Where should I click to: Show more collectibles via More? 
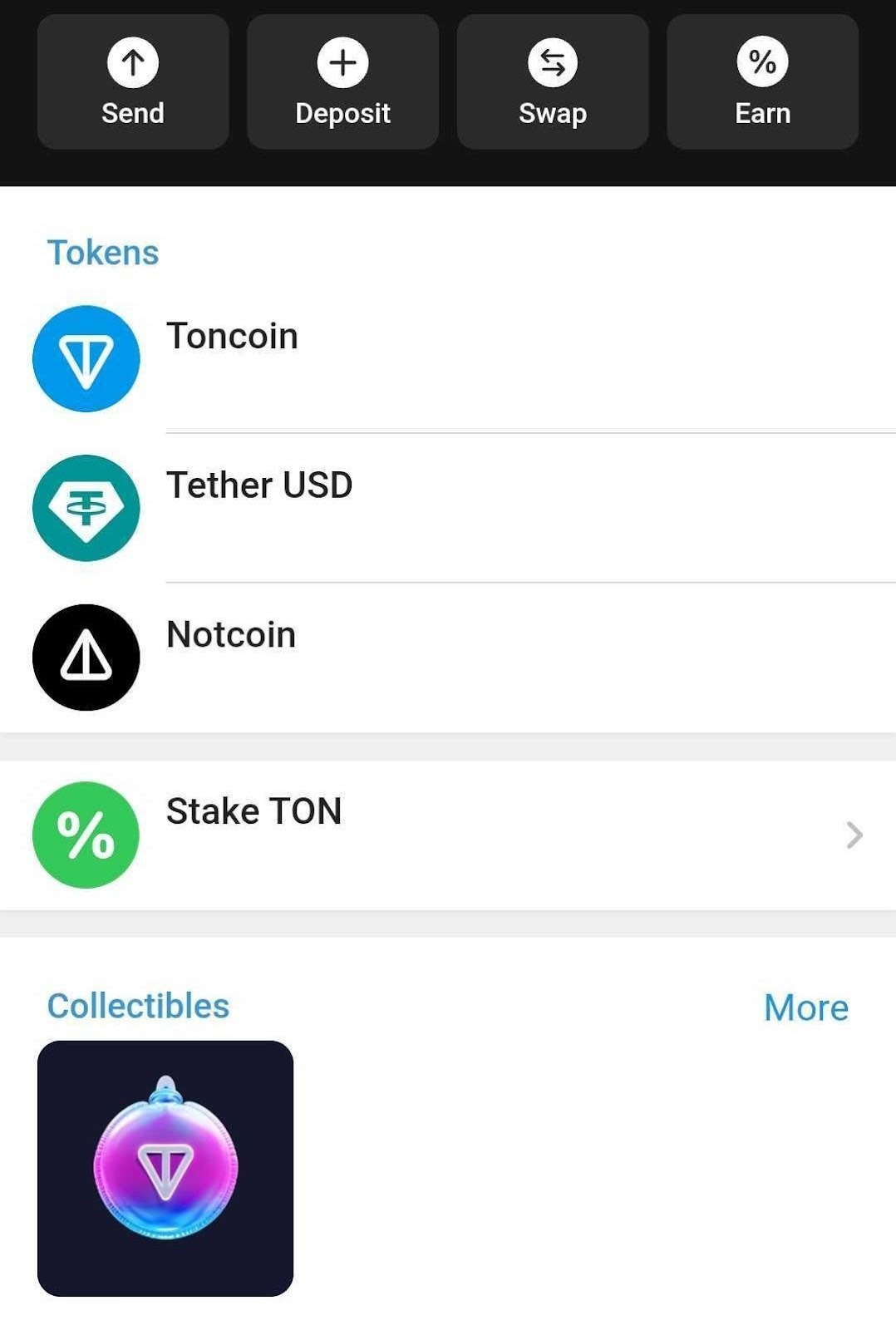pos(805,1007)
